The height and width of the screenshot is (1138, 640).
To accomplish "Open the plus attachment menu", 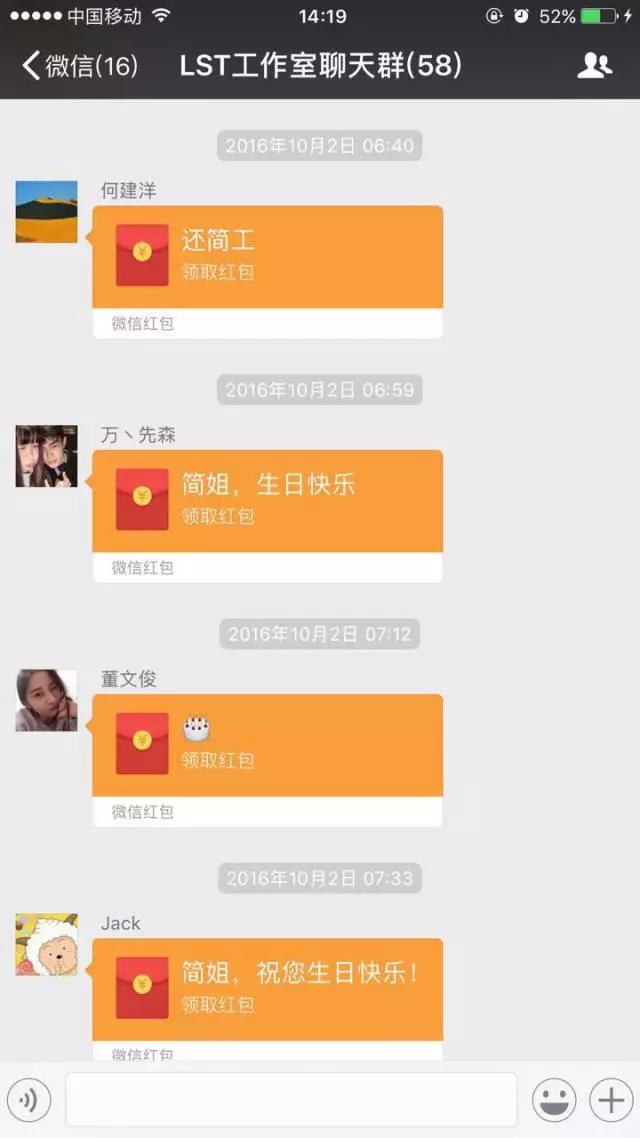I will (x=610, y=1100).
